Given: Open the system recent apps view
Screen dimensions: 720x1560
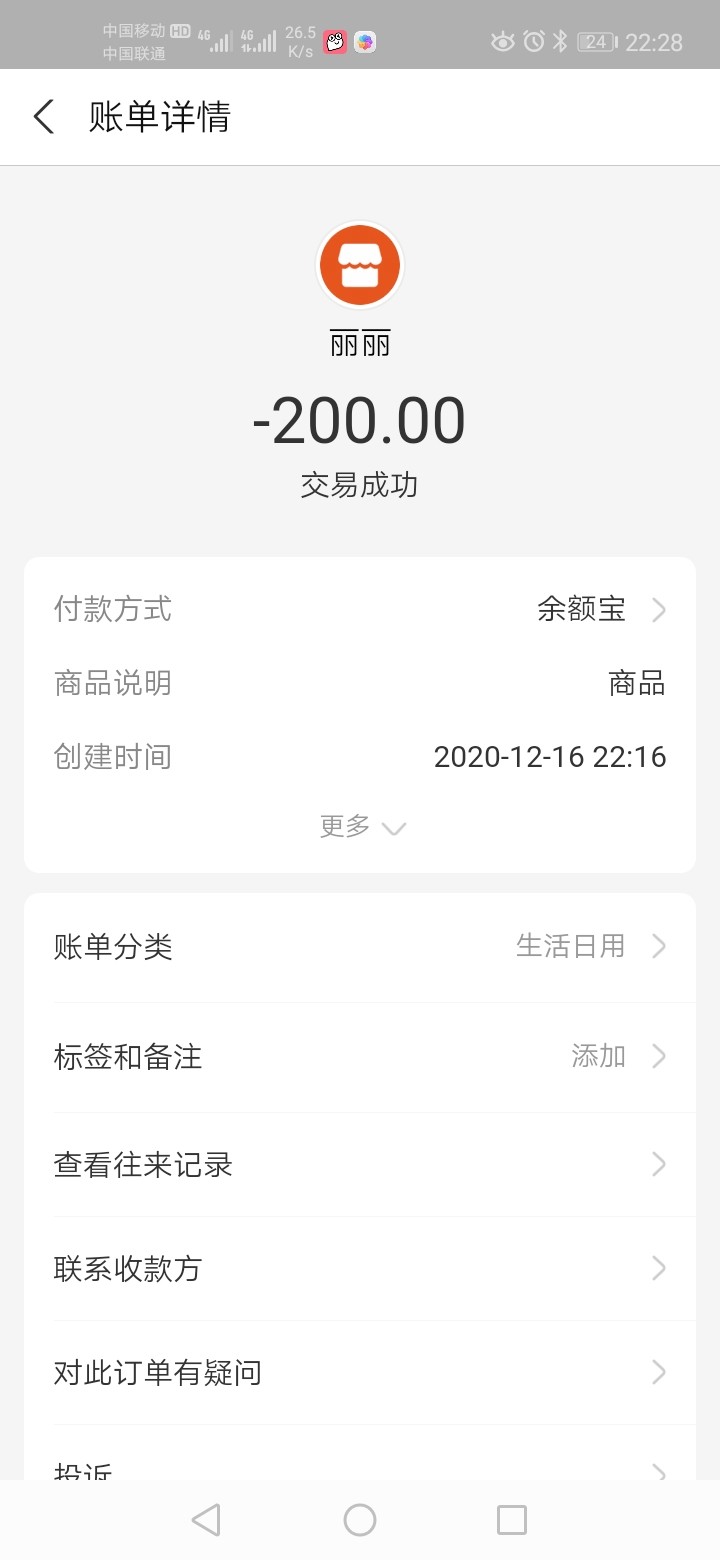Looking at the screenshot, I should (x=511, y=1520).
